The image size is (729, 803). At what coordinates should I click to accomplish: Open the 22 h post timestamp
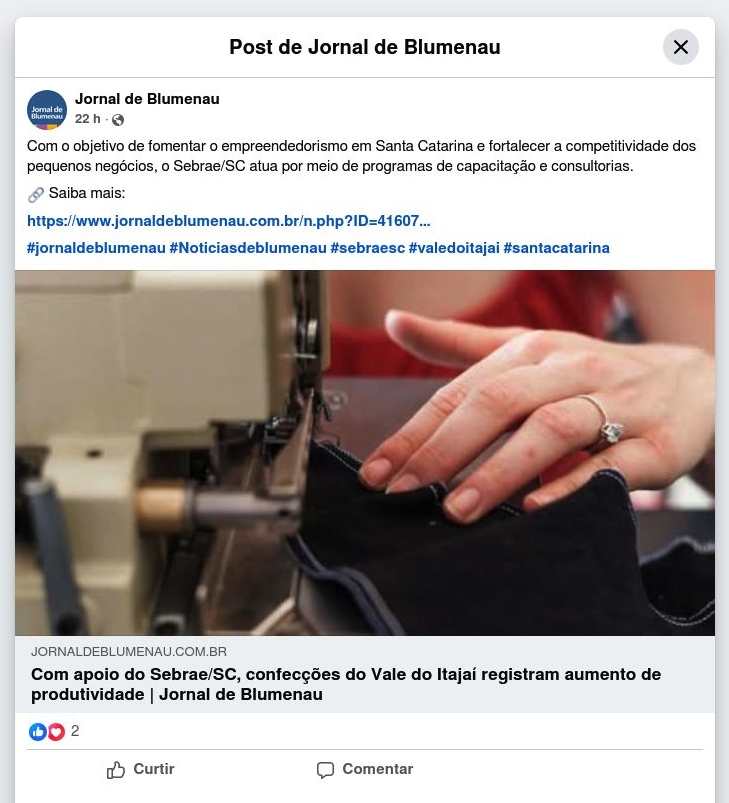[88, 119]
